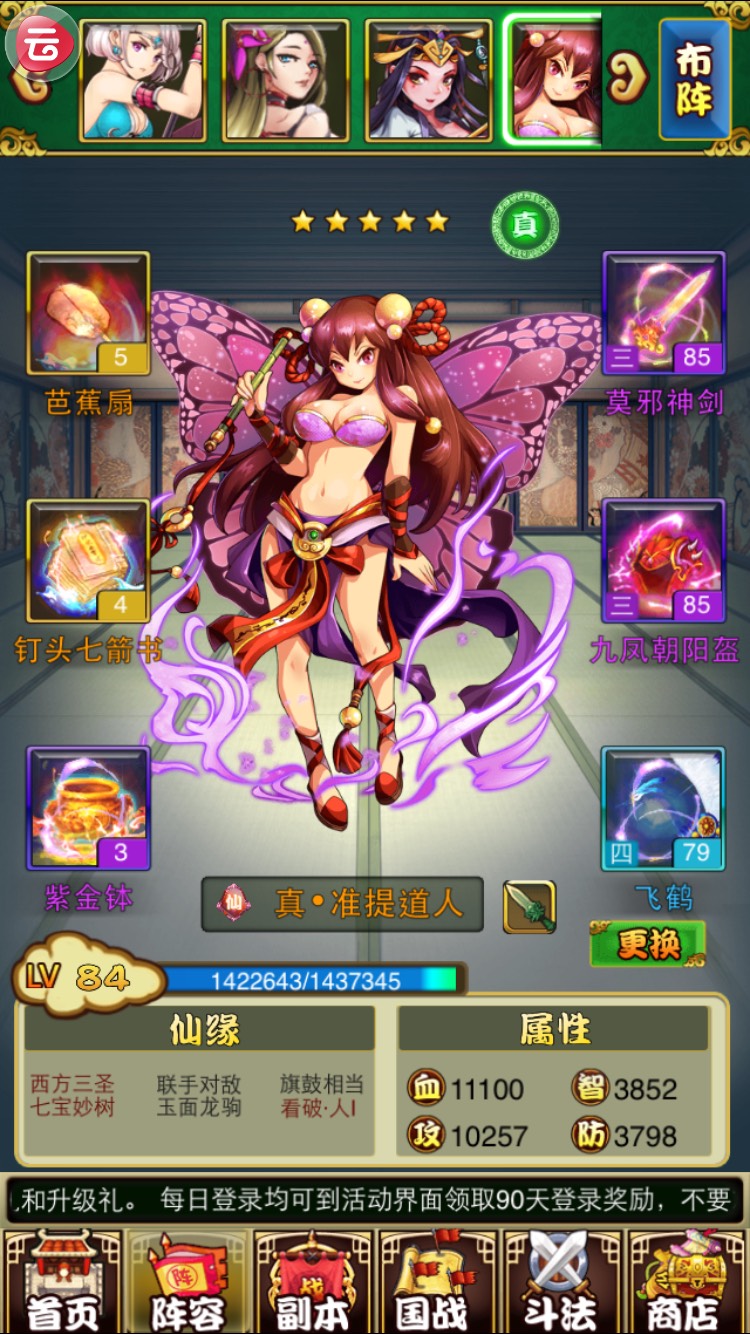
Task: Select the black-haired crowned hero portrait
Action: click(x=428, y=82)
